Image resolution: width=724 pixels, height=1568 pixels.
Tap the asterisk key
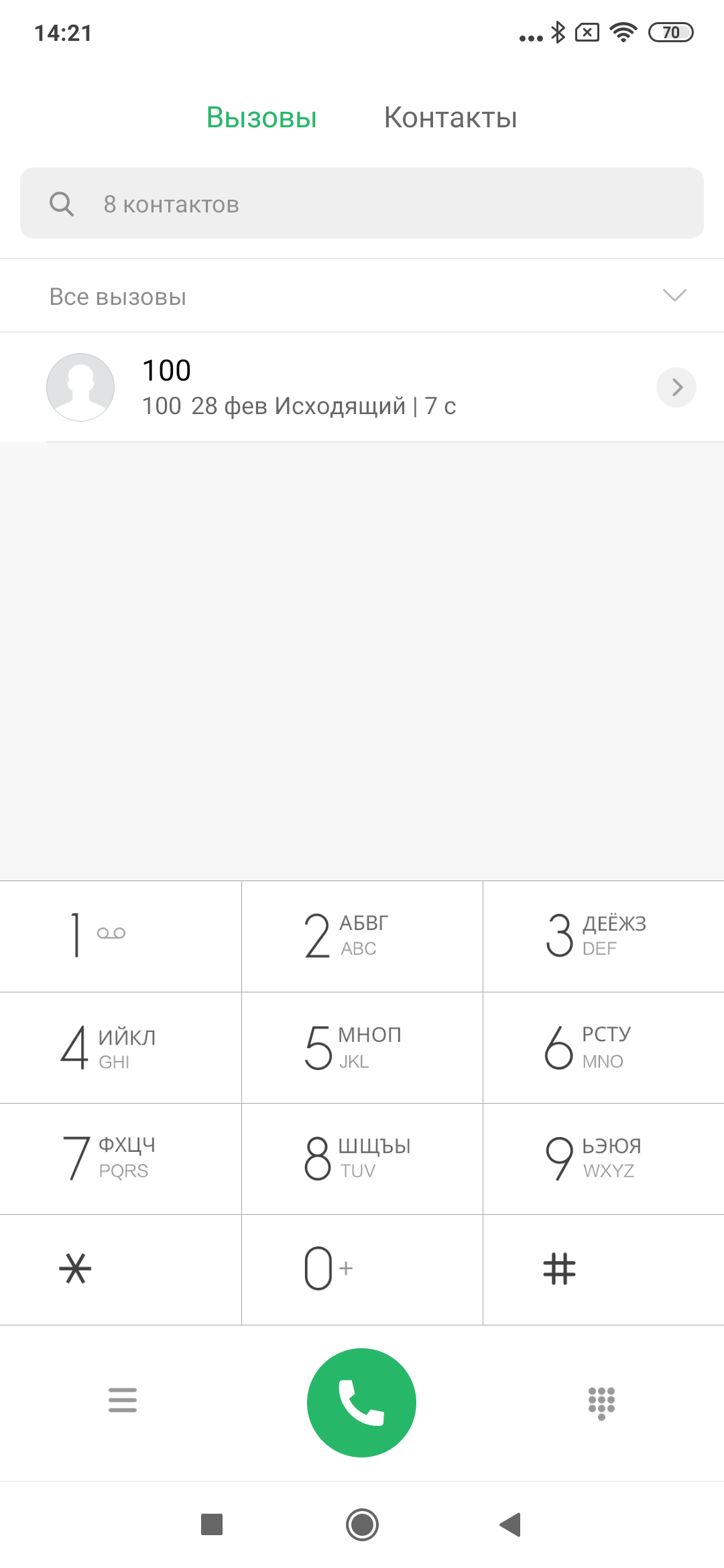(x=121, y=1269)
